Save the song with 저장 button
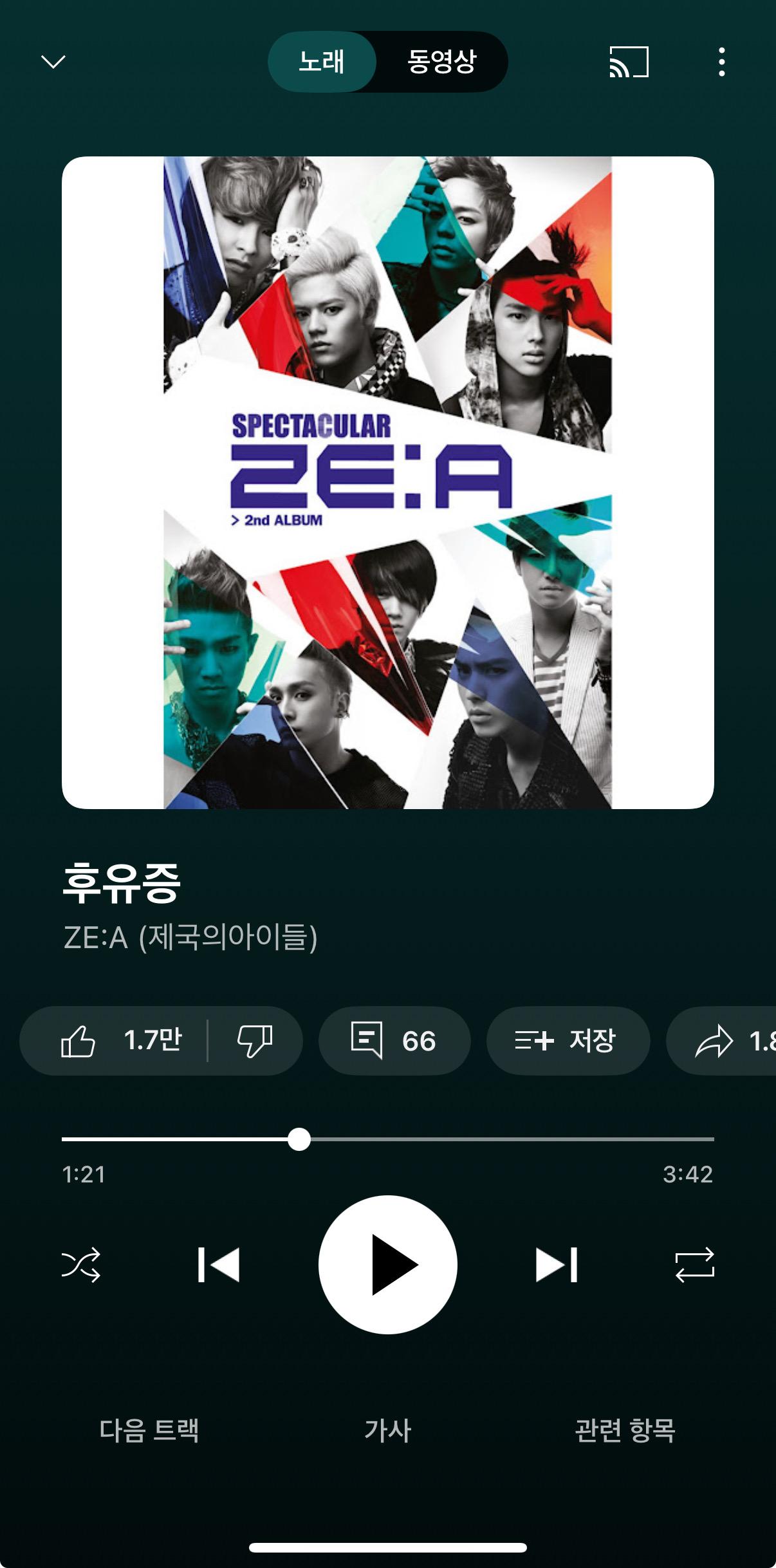 coord(568,1041)
